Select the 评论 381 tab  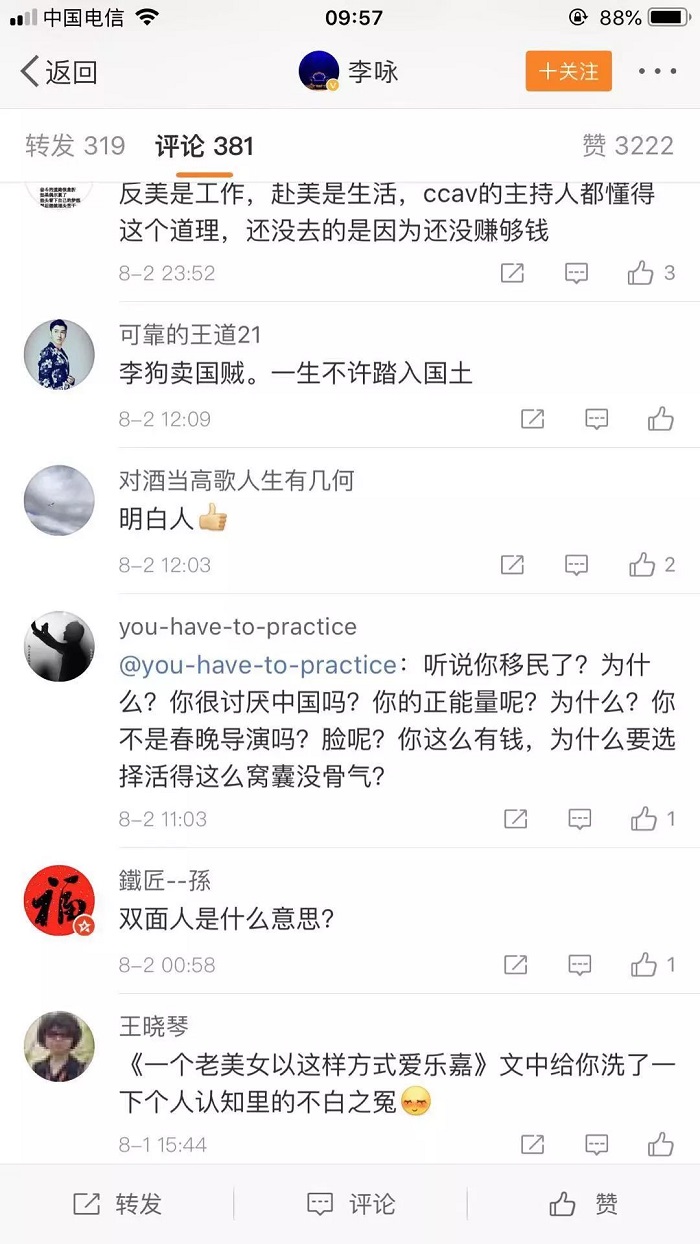click(x=204, y=146)
